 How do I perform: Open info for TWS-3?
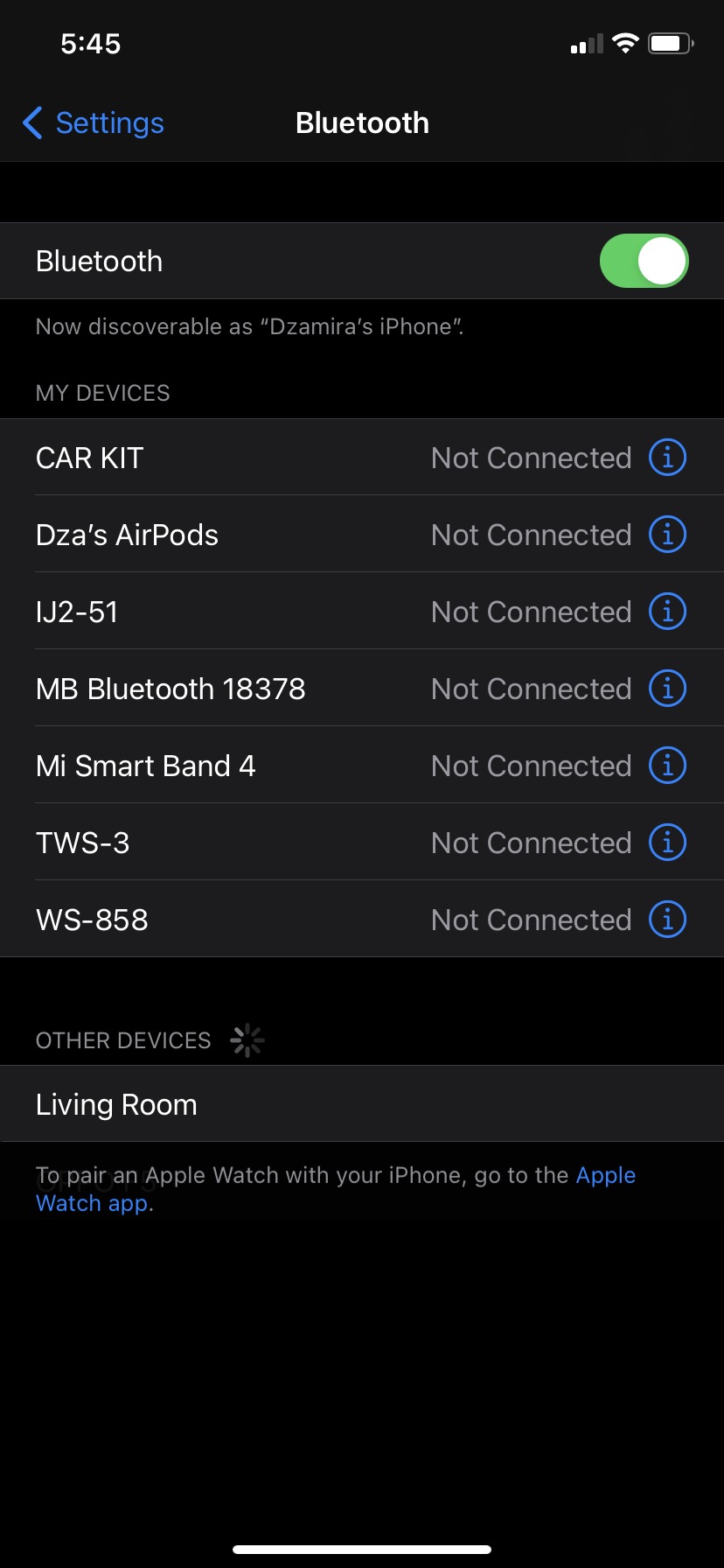click(x=667, y=843)
